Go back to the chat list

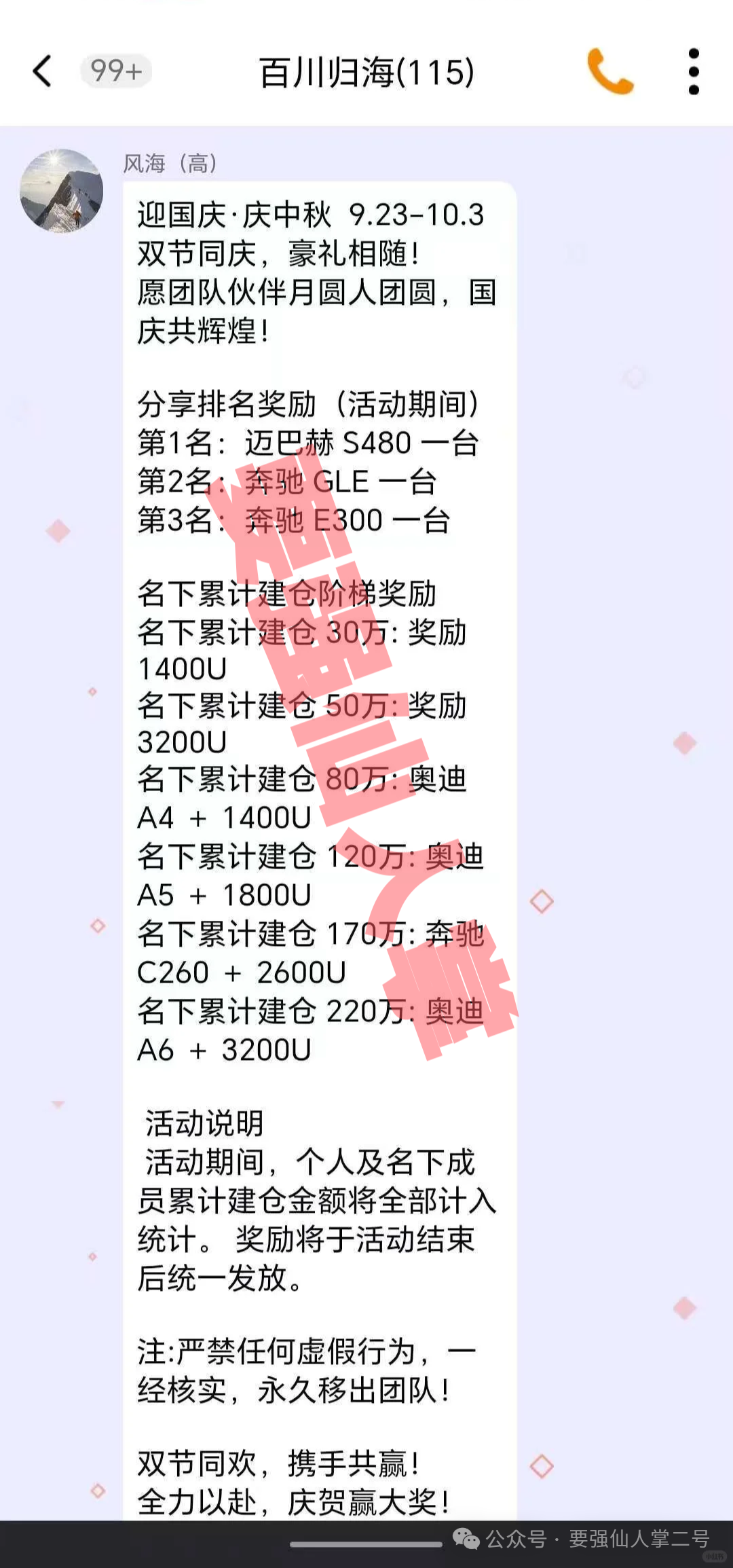(x=42, y=71)
